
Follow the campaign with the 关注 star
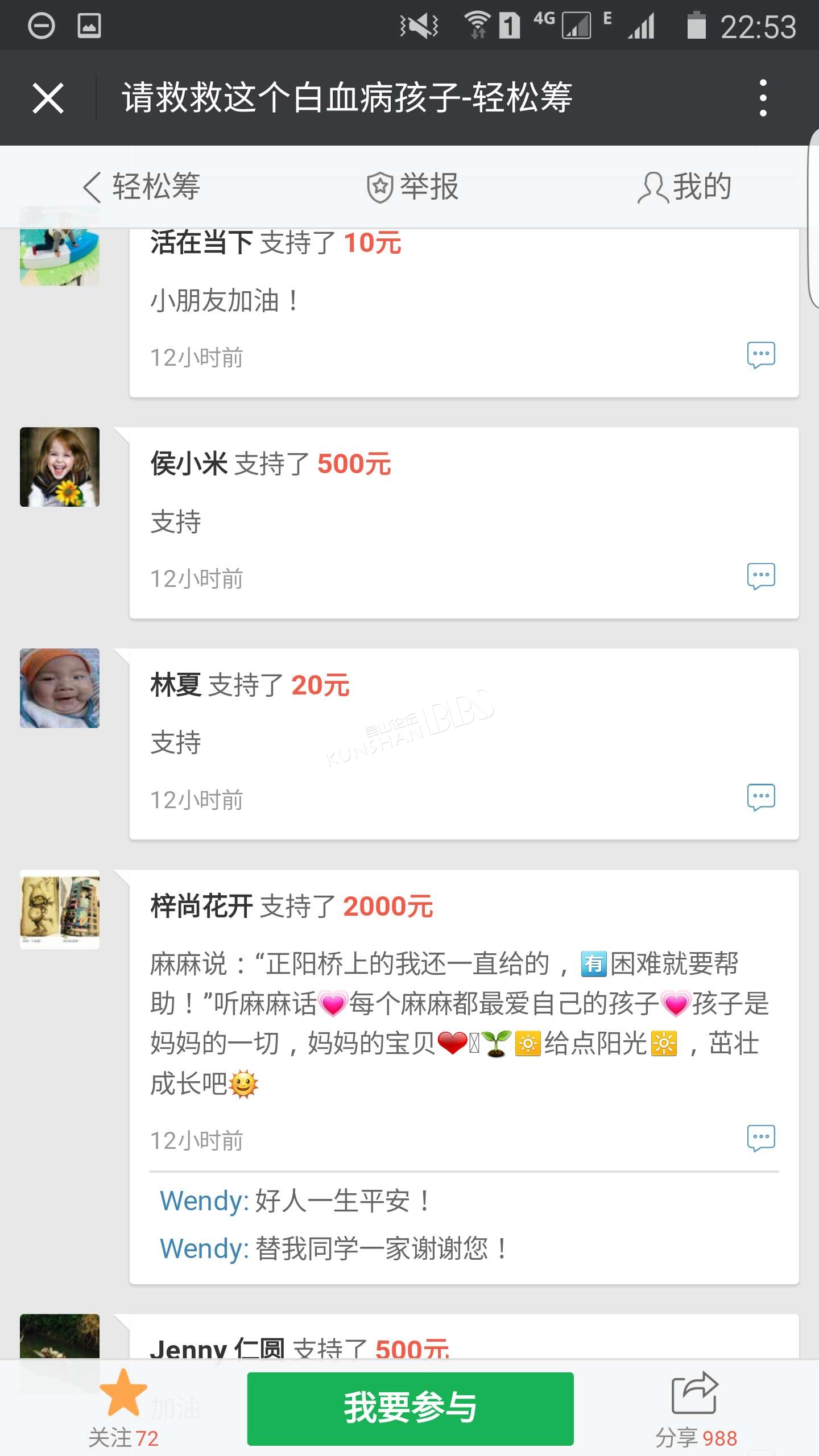coord(123,1408)
